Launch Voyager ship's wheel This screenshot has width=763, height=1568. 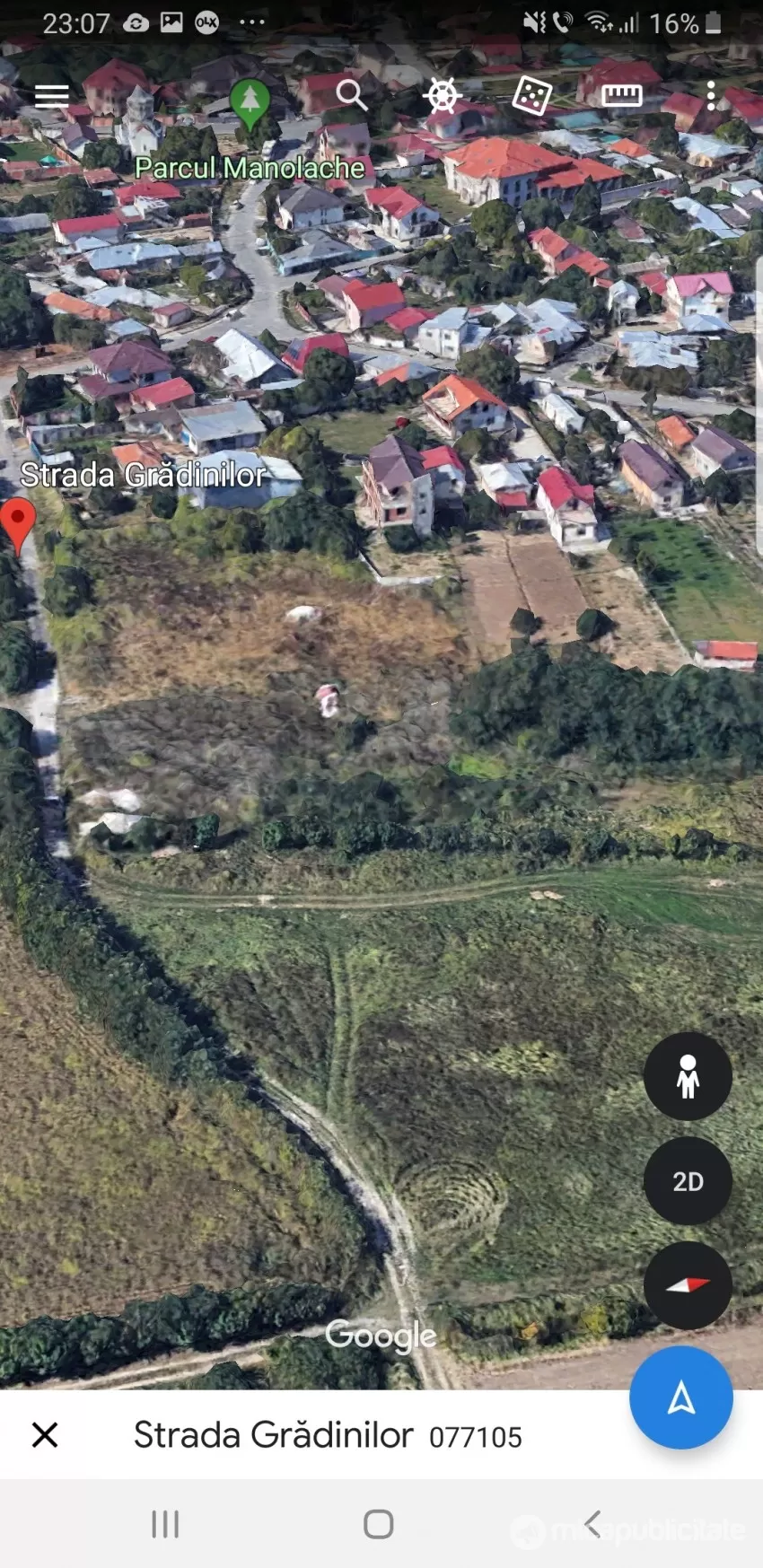click(443, 94)
